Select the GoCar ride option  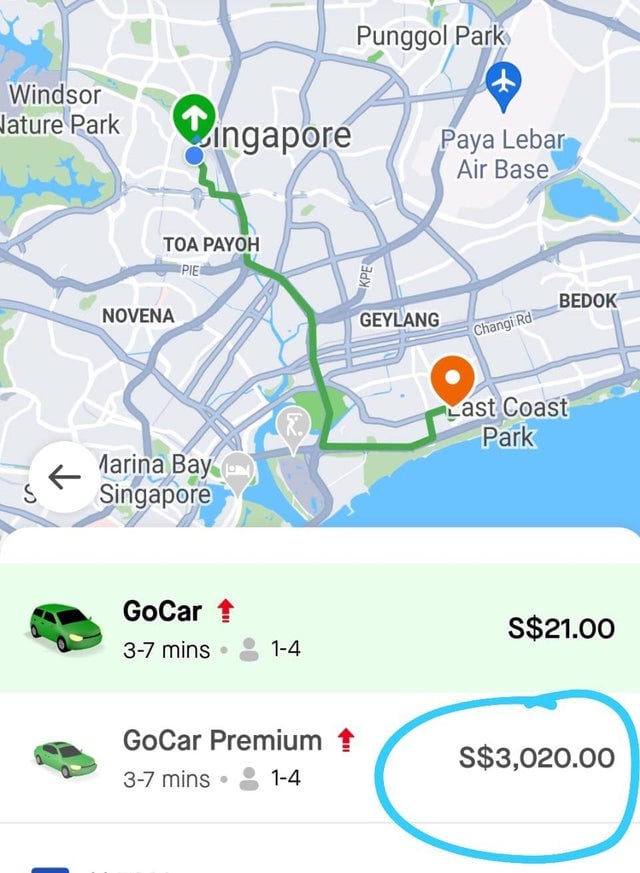click(320, 628)
